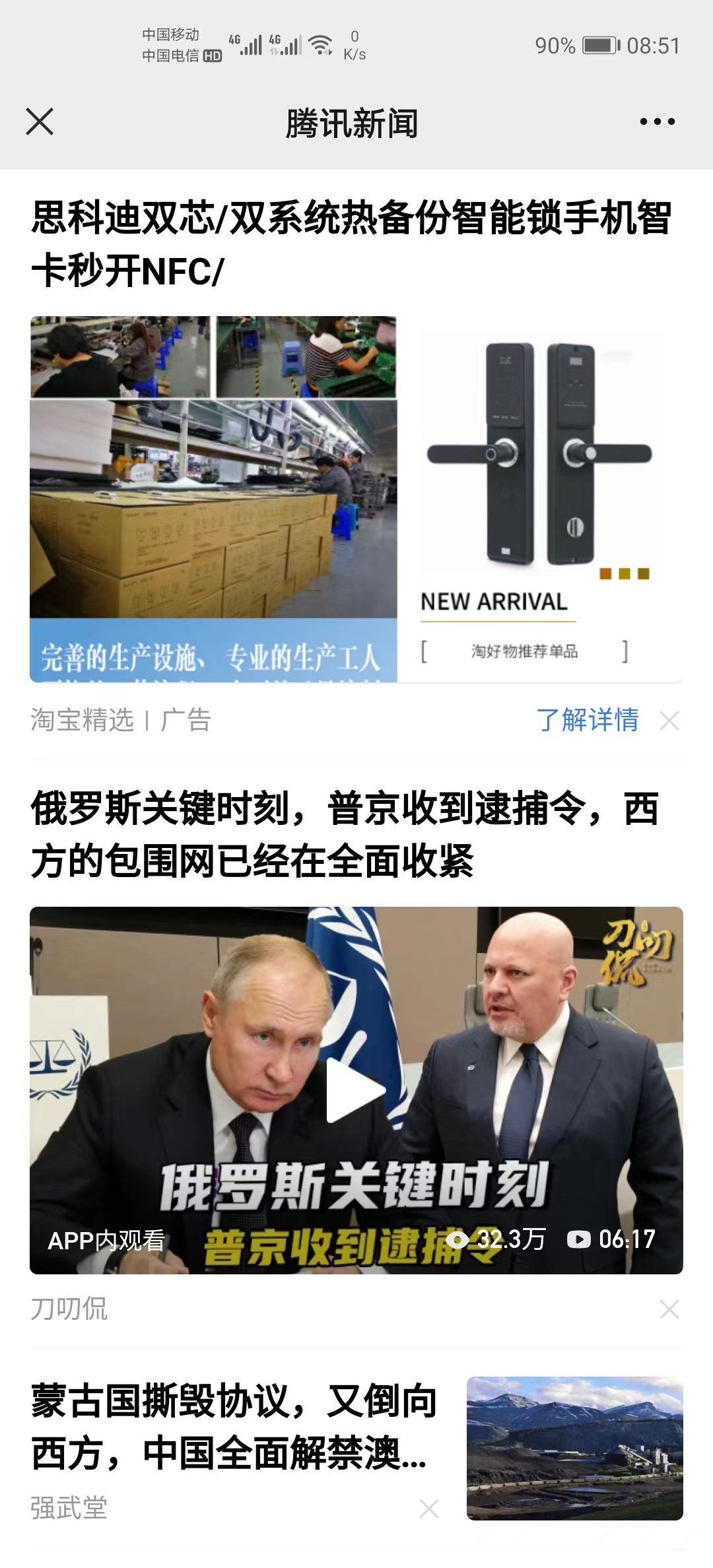The width and height of the screenshot is (713, 1568).
Task: Open the article about 普京收到逮捕令
Action: (343, 834)
